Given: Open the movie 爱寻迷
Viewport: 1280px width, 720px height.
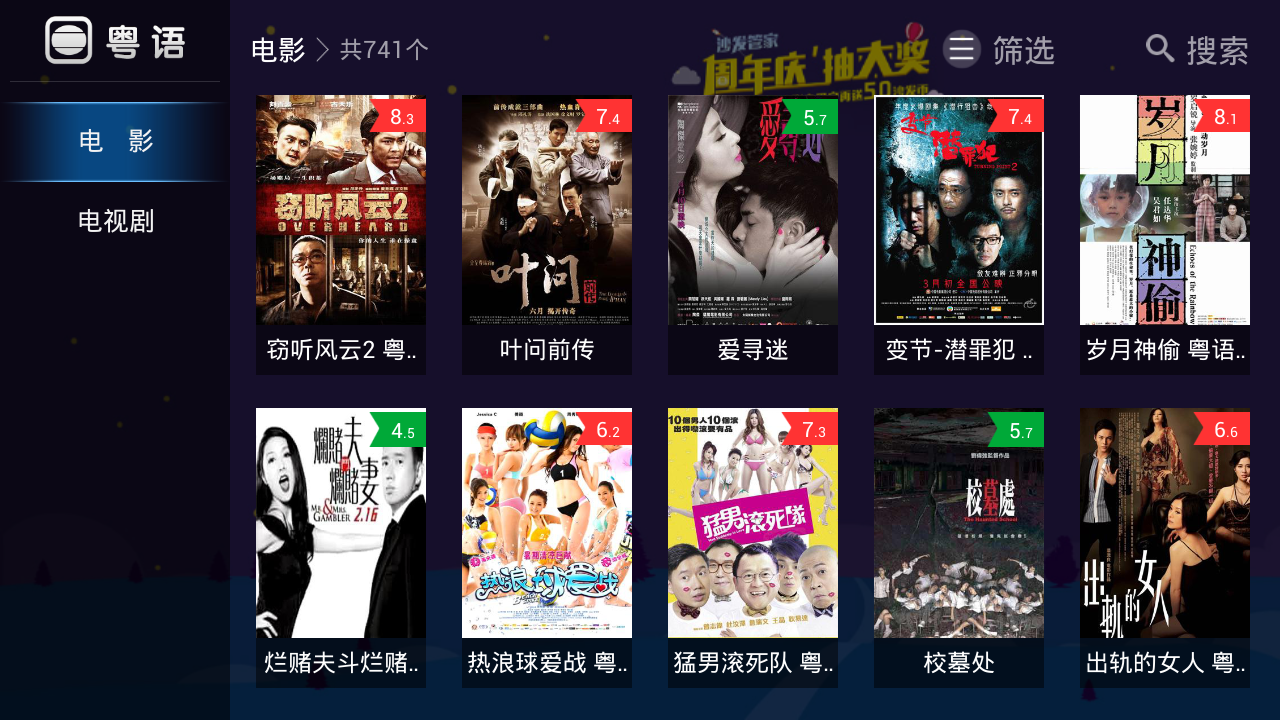Looking at the screenshot, I should 753,212.
